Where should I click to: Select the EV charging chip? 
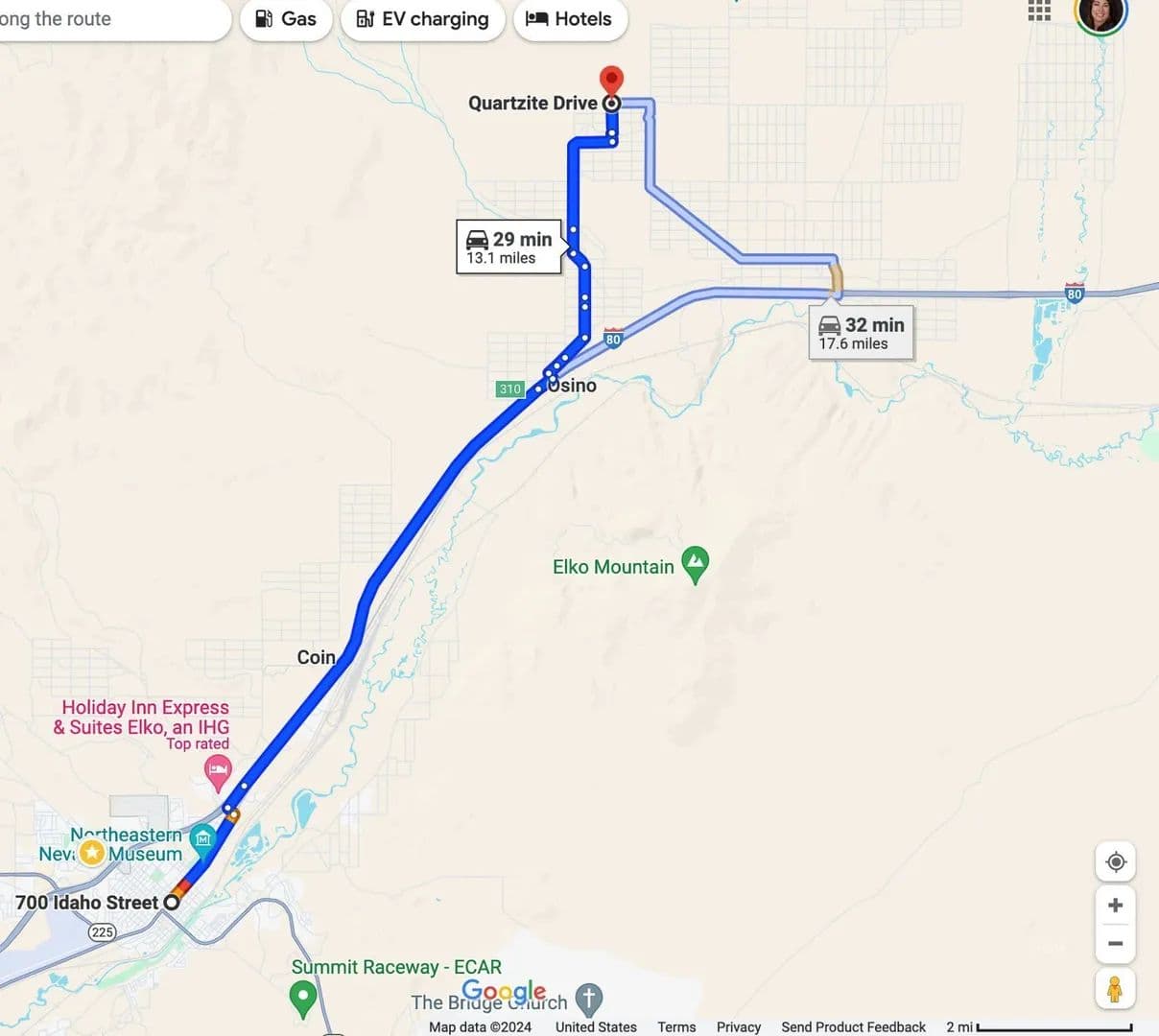tap(422, 19)
